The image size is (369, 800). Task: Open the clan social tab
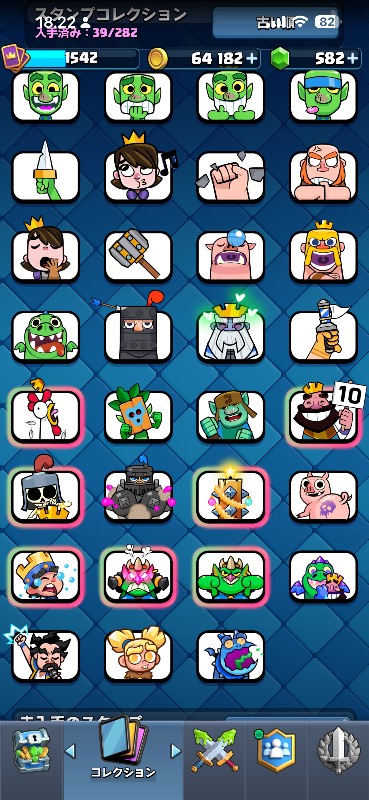coord(276,750)
